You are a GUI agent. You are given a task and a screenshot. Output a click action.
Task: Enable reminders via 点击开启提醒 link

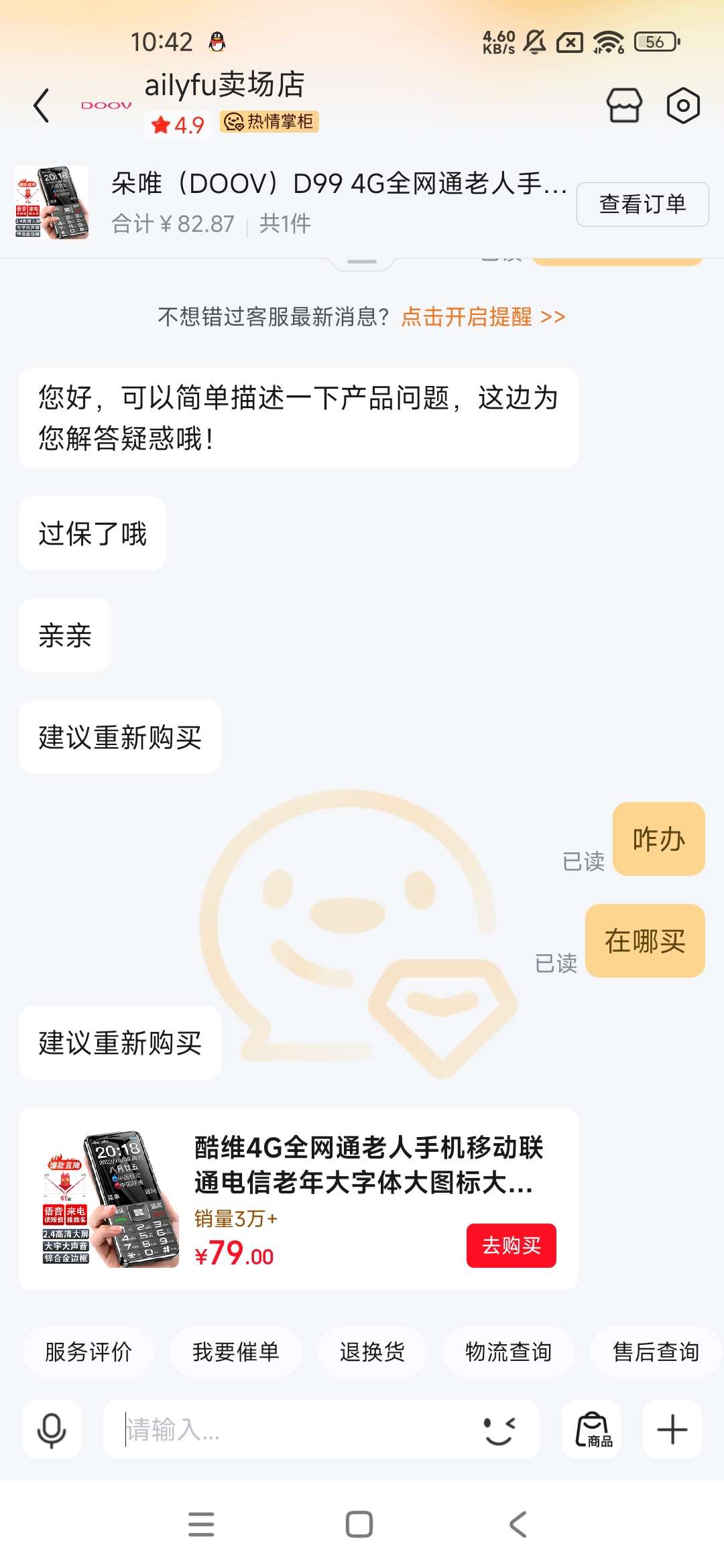pyautogui.click(x=483, y=316)
